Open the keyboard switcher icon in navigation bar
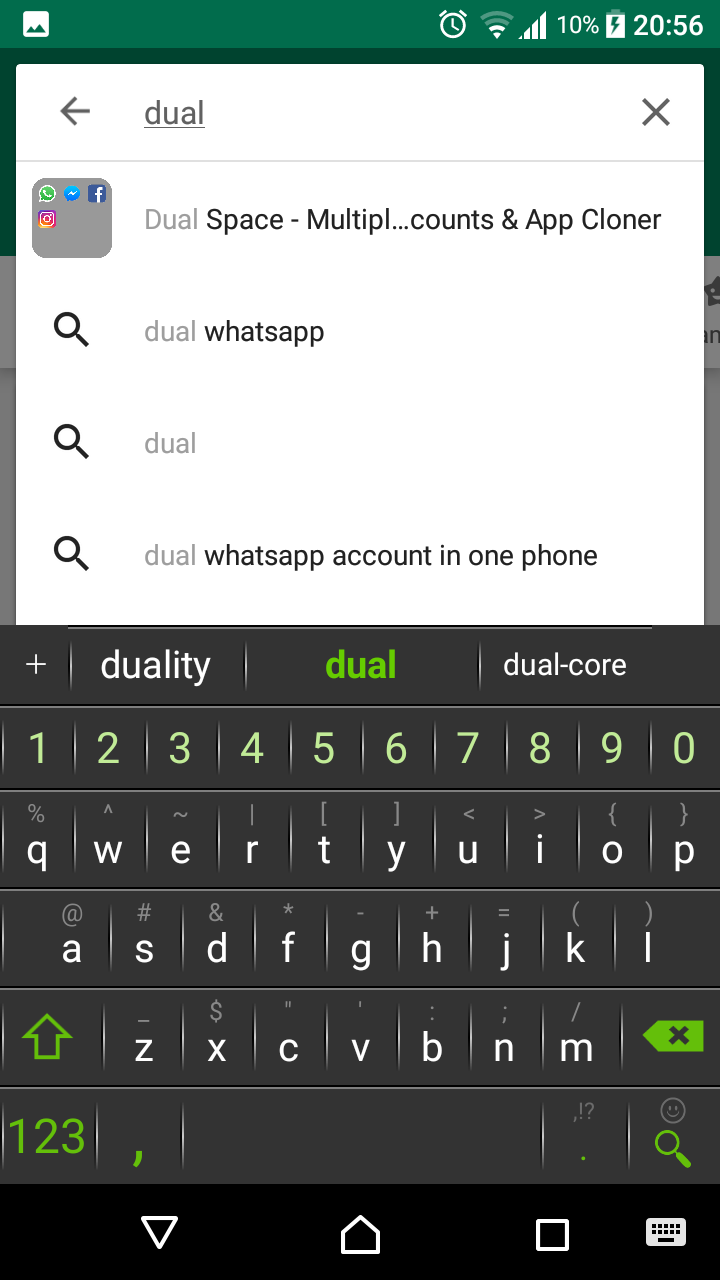 click(x=665, y=1232)
